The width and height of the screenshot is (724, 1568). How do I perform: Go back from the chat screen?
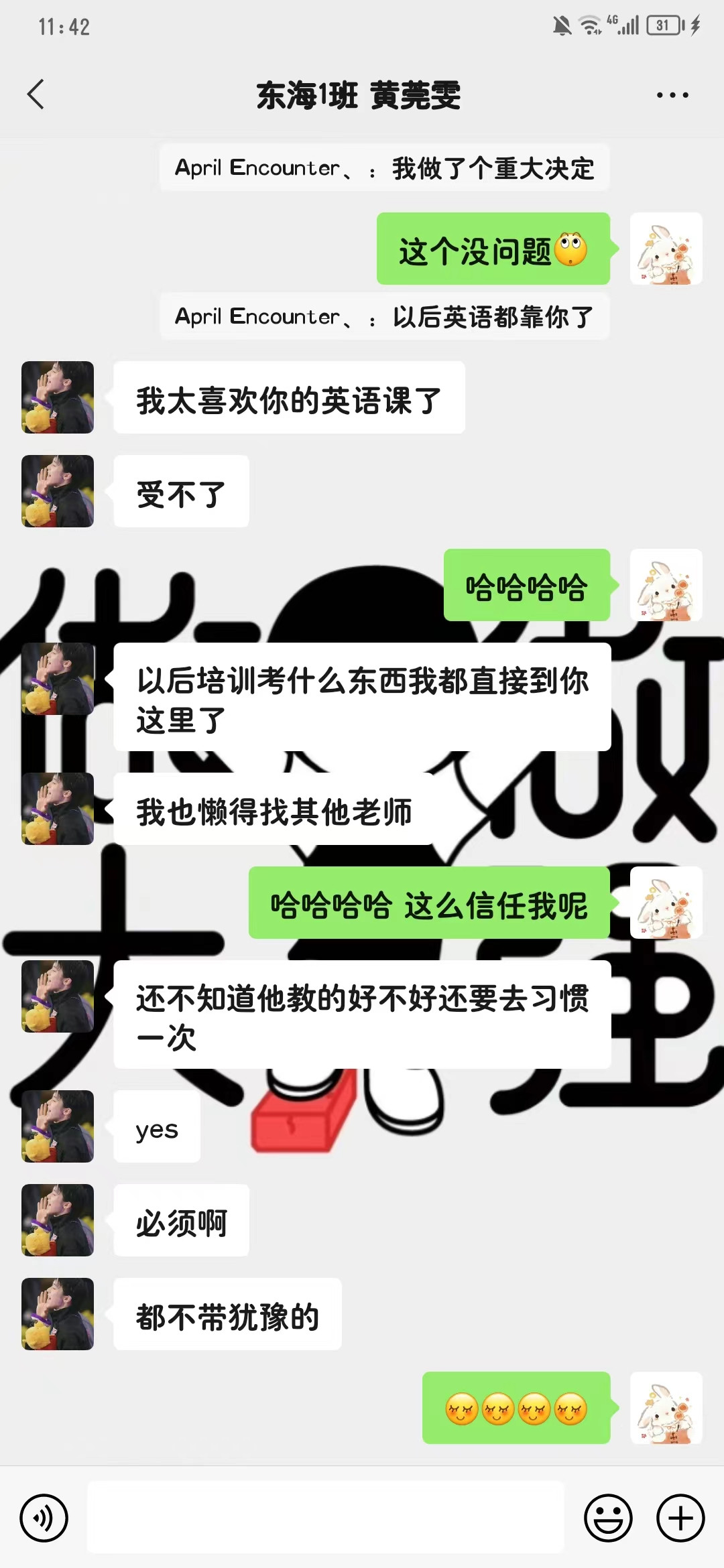point(36,94)
